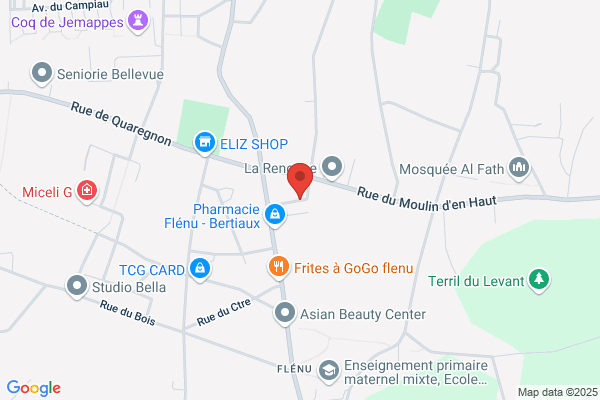Tap the La Rencontre place marker
The image size is (600, 400).
pos(332,168)
